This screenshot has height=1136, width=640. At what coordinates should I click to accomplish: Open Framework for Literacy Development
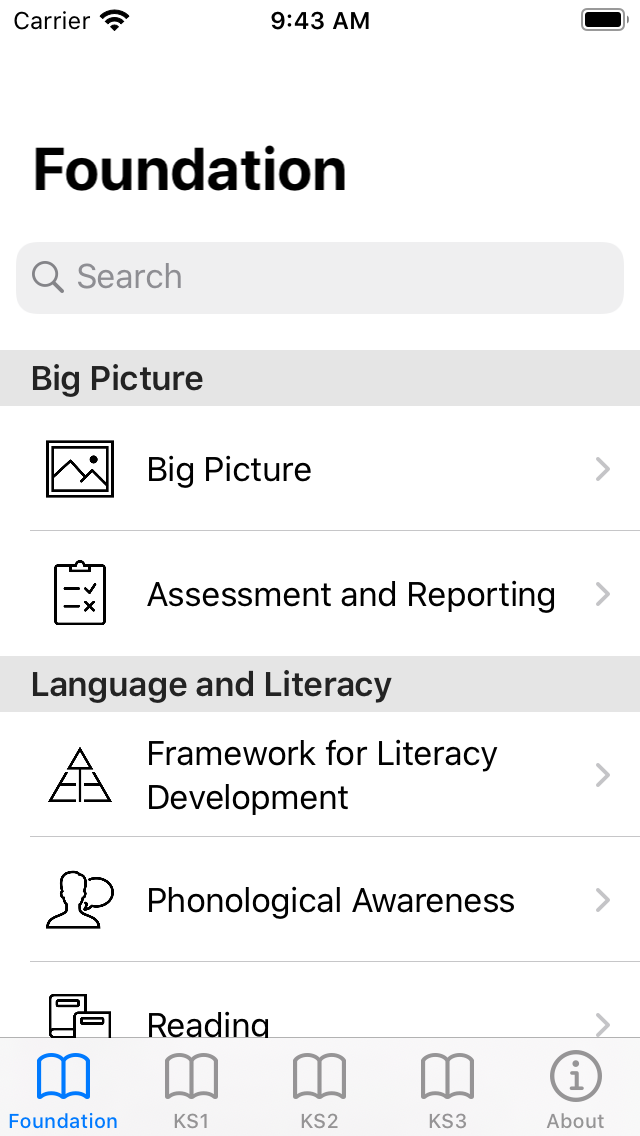[x=320, y=774]
